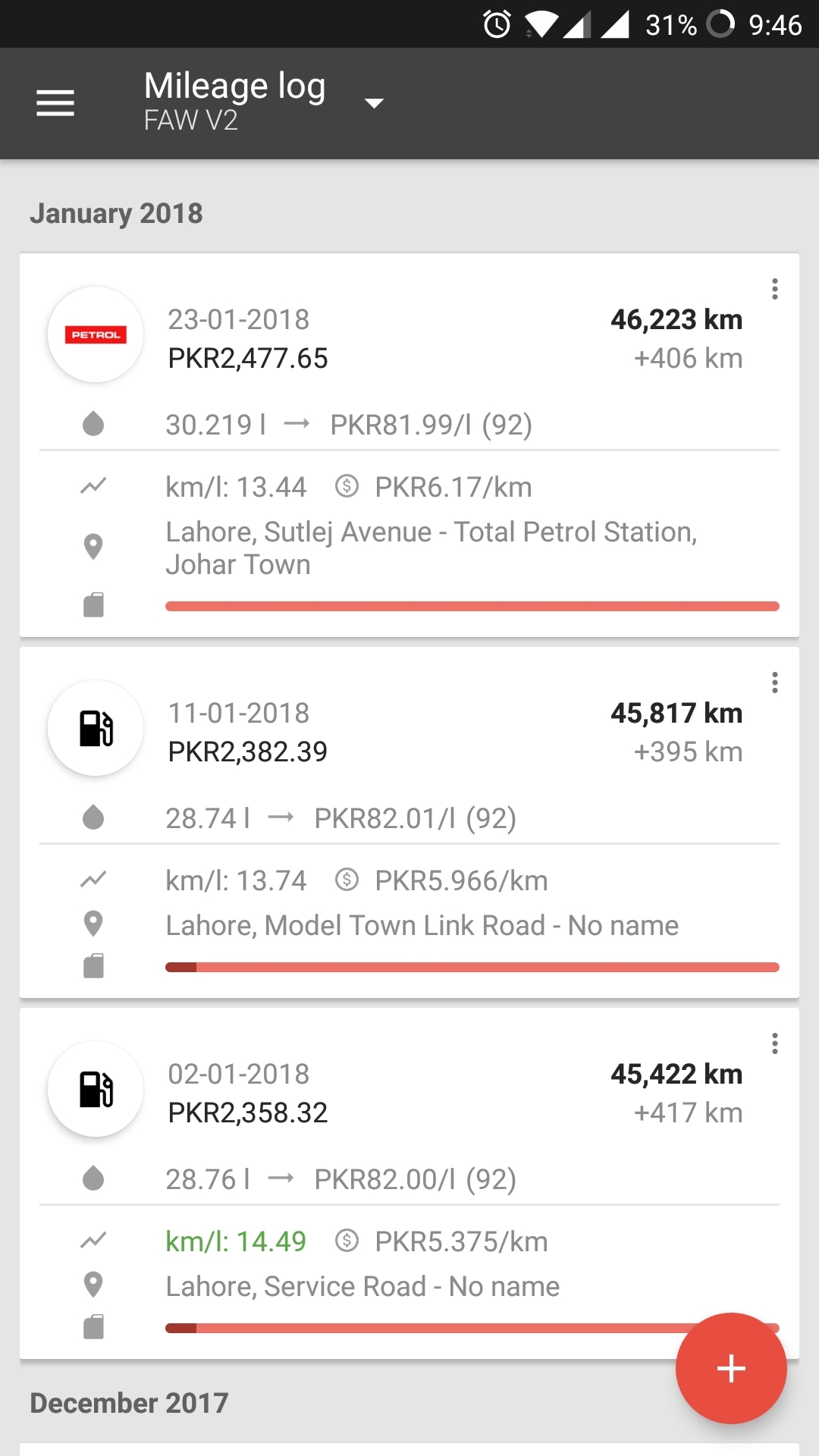The width and height of the screenshot is (819, 1456).
Task: Select the 02-01-2018 PKR2,358.32 entry
Action: pos(409,1184)
